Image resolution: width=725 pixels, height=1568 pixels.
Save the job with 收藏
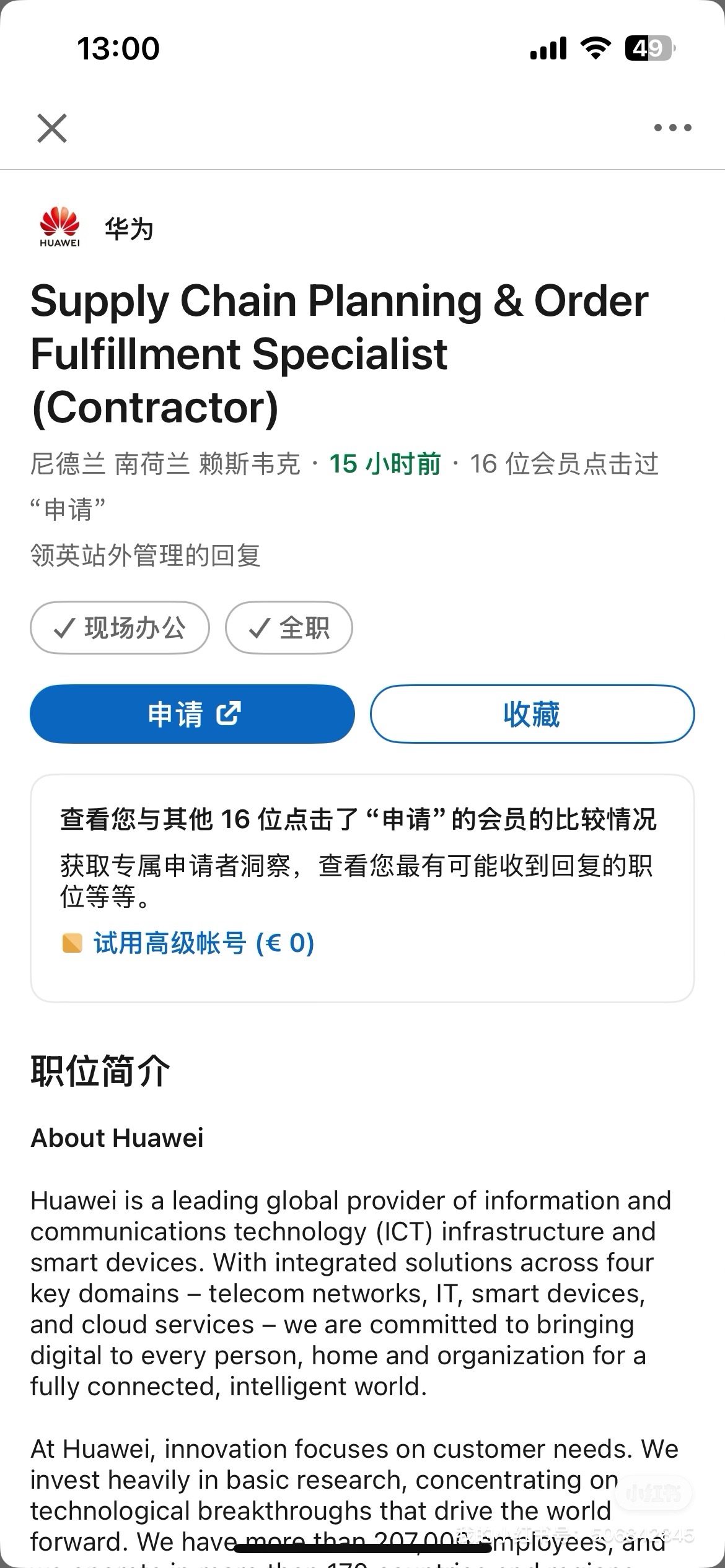tap(532, 714)
